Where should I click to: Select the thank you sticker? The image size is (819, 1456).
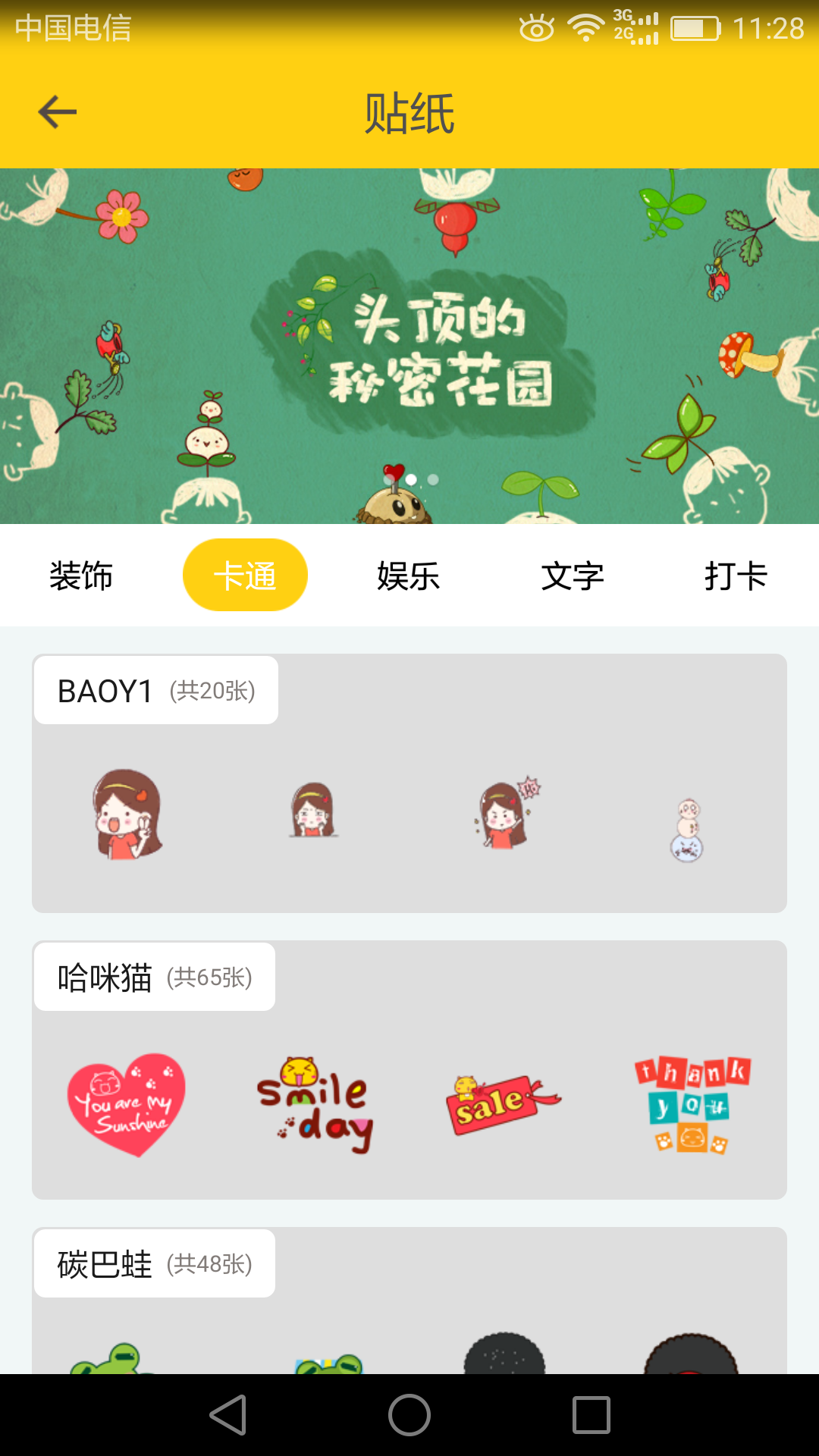(x=692, y=1104)
